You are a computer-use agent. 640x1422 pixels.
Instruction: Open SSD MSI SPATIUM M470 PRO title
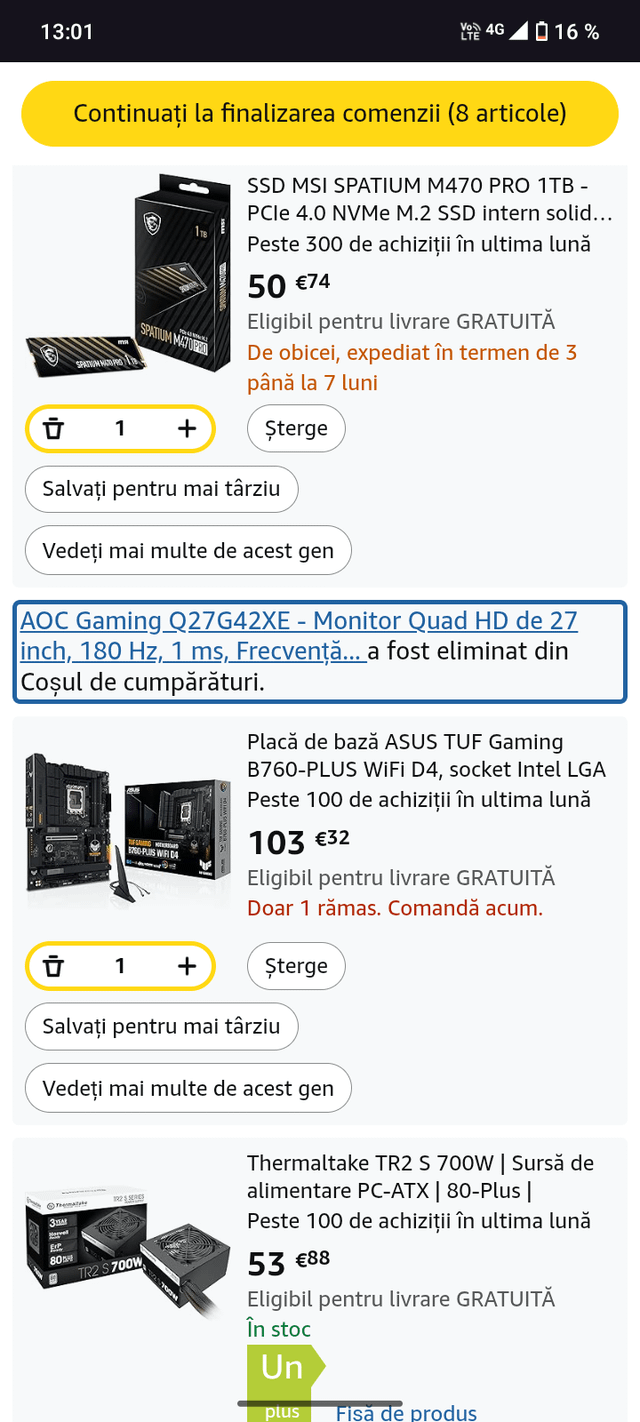coord(430,200)
